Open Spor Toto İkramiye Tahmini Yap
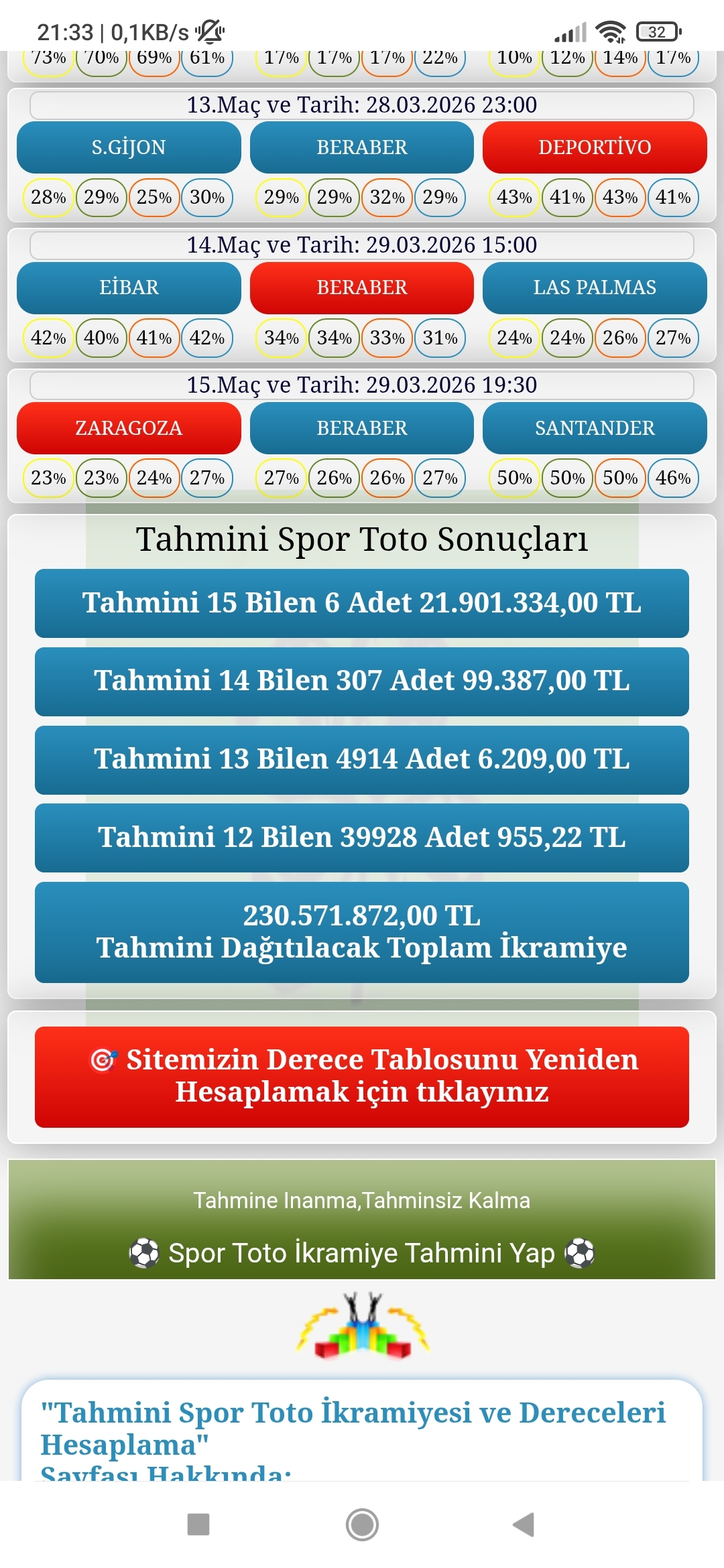 coord(362,1252)
